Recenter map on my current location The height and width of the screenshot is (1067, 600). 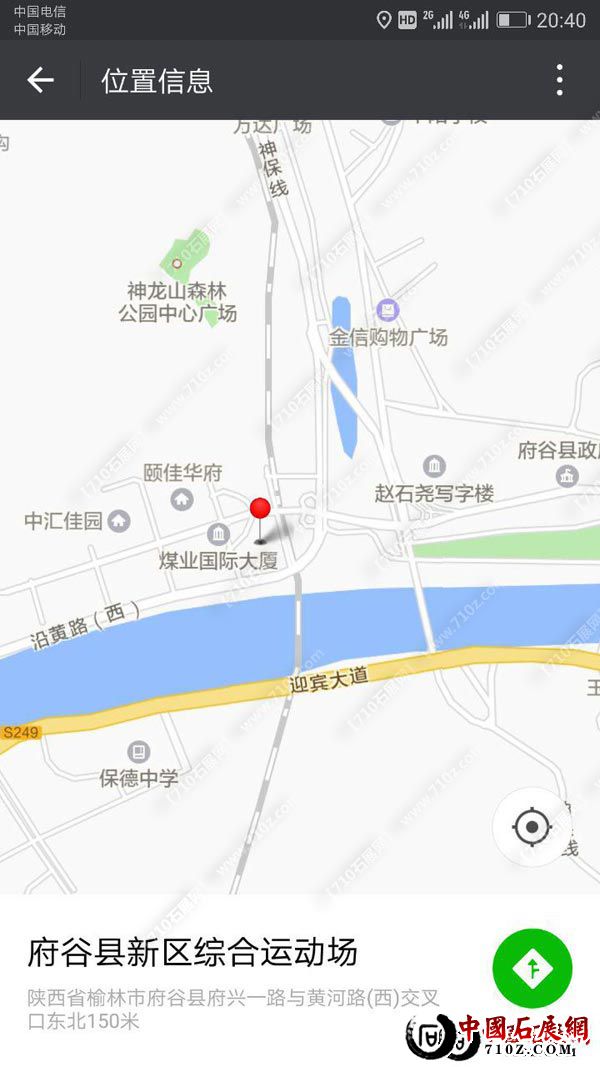(532, 827)
